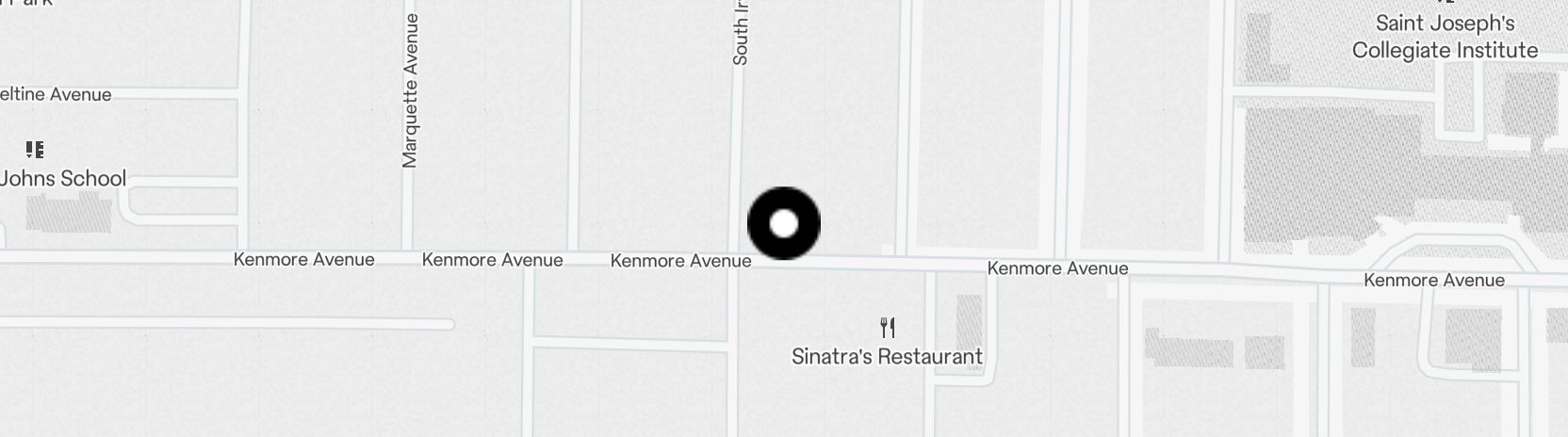Tap the black location marker pin

click(783, 223)
